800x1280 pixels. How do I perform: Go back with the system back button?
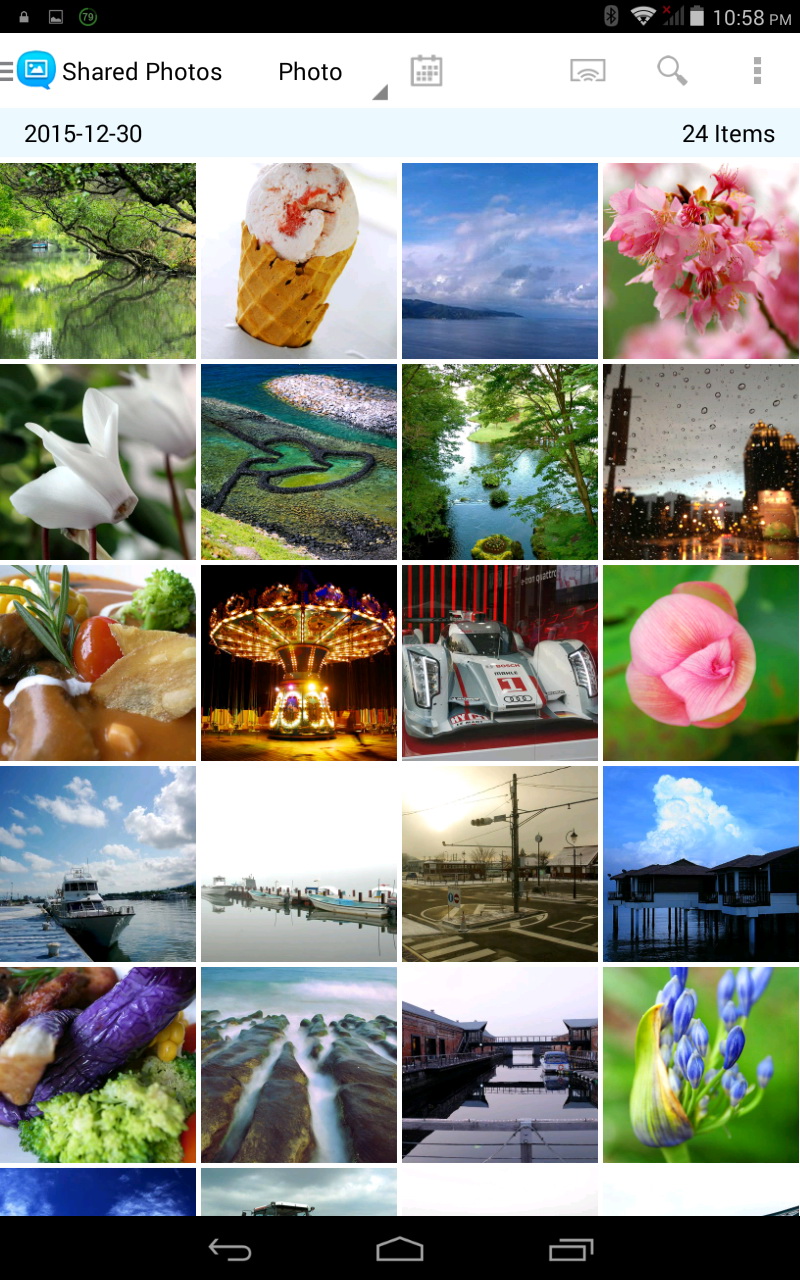point(229,1249)
